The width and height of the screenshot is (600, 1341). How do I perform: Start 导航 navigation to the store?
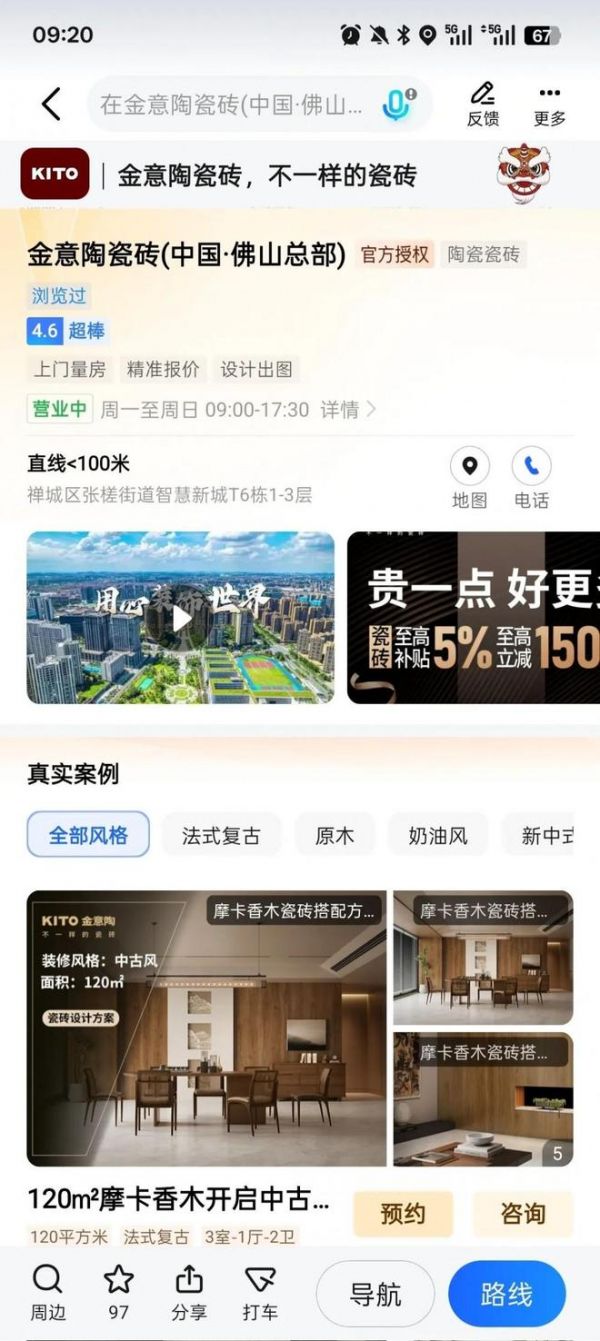pos(375,1294)
